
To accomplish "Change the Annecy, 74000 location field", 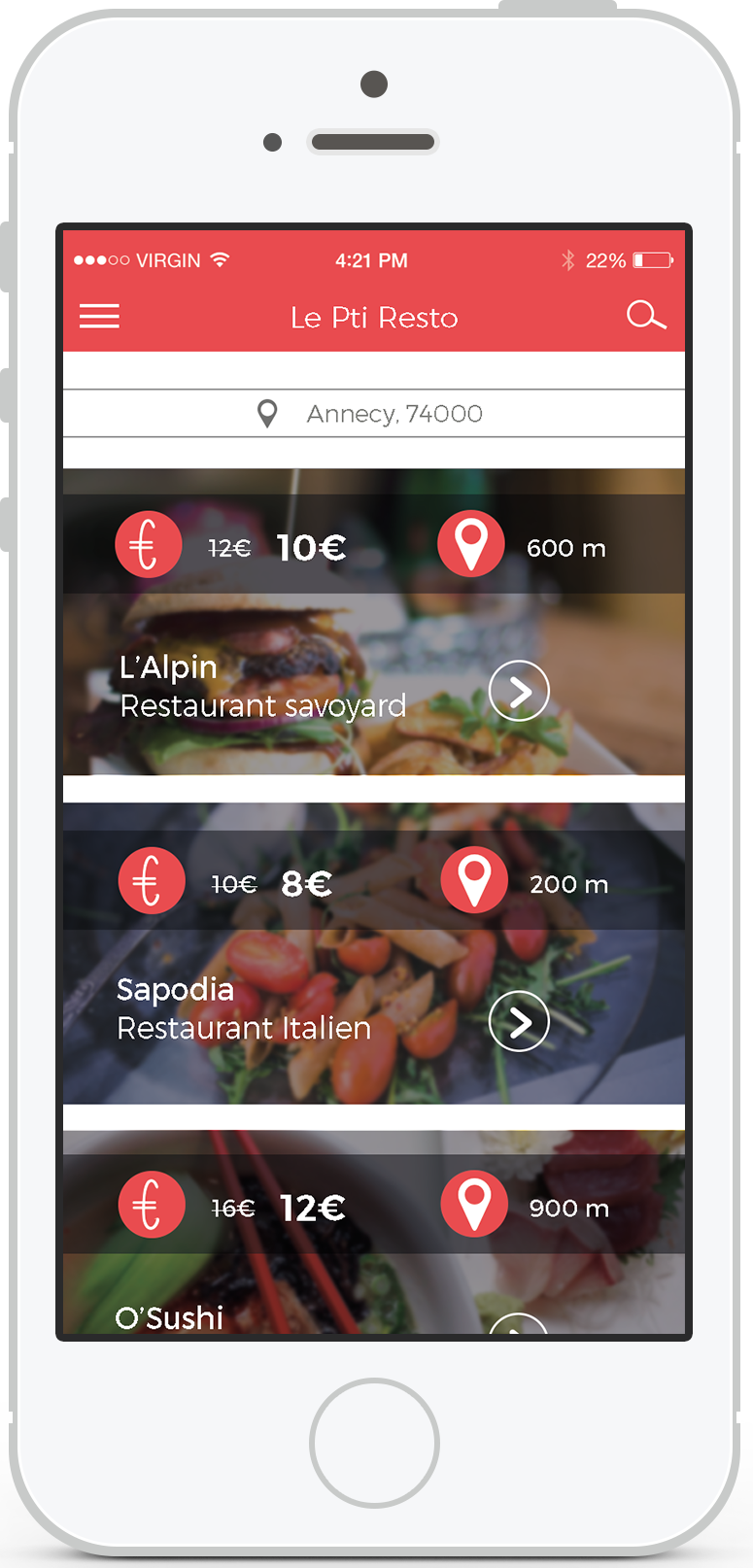I will pyautogui.click(x=374, y=414).
